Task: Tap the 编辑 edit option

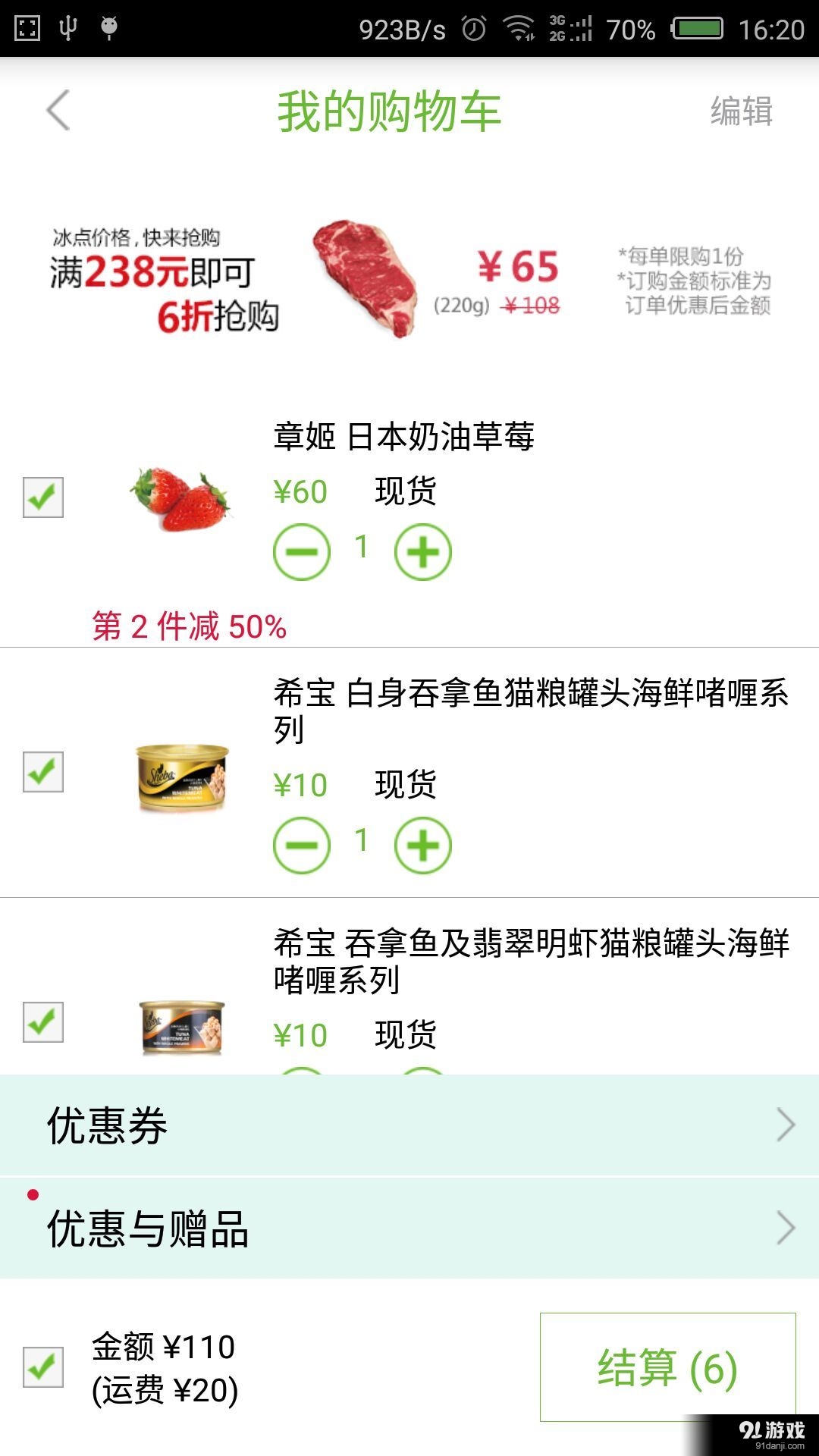Action: tap(742, 111)
